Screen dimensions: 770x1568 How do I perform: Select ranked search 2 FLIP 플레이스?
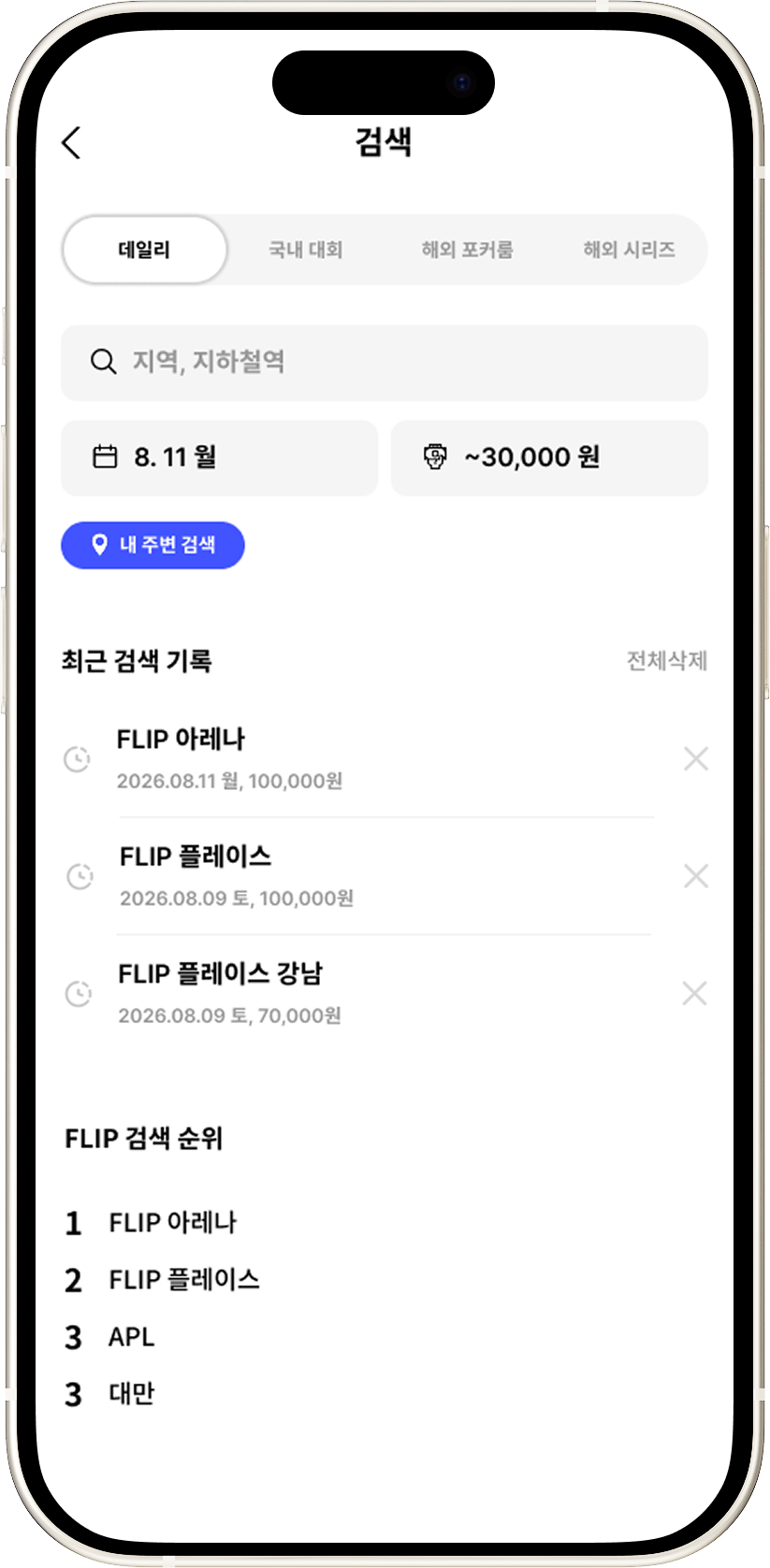[x=162, y=1279]
